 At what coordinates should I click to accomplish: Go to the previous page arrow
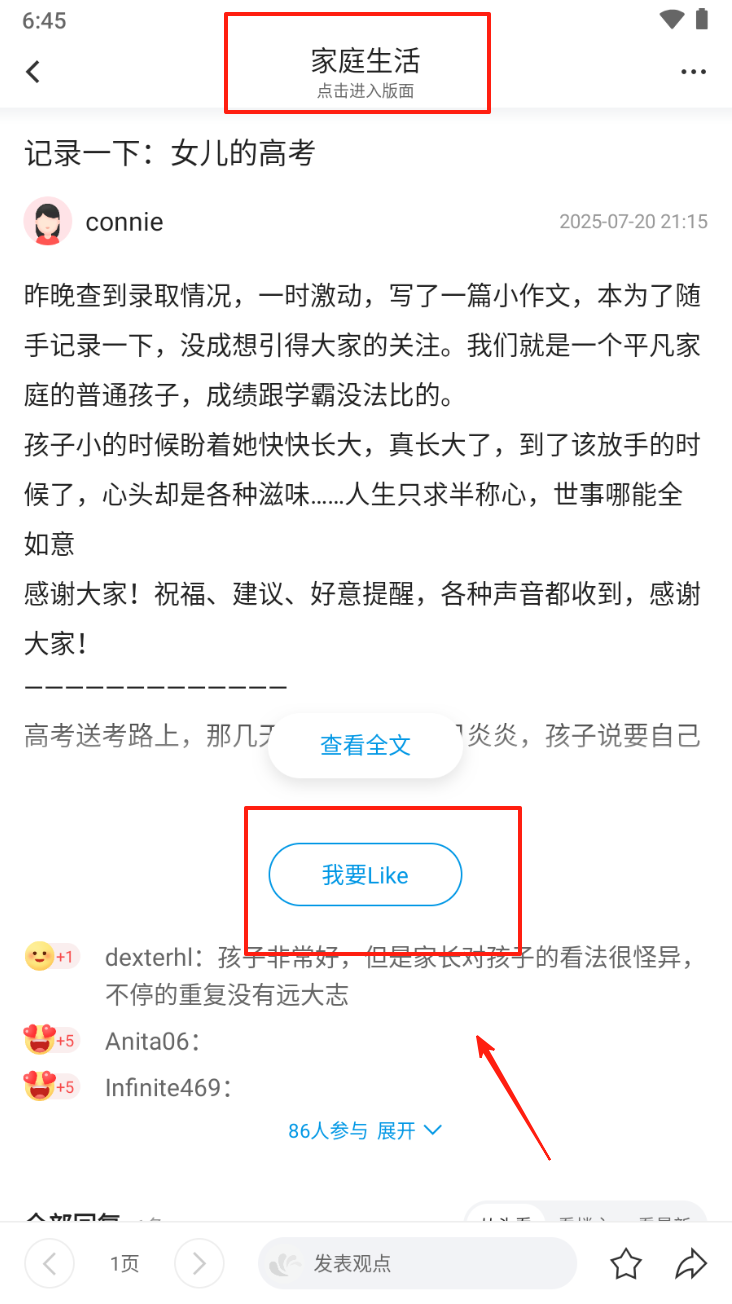[x=49, y=1263]
